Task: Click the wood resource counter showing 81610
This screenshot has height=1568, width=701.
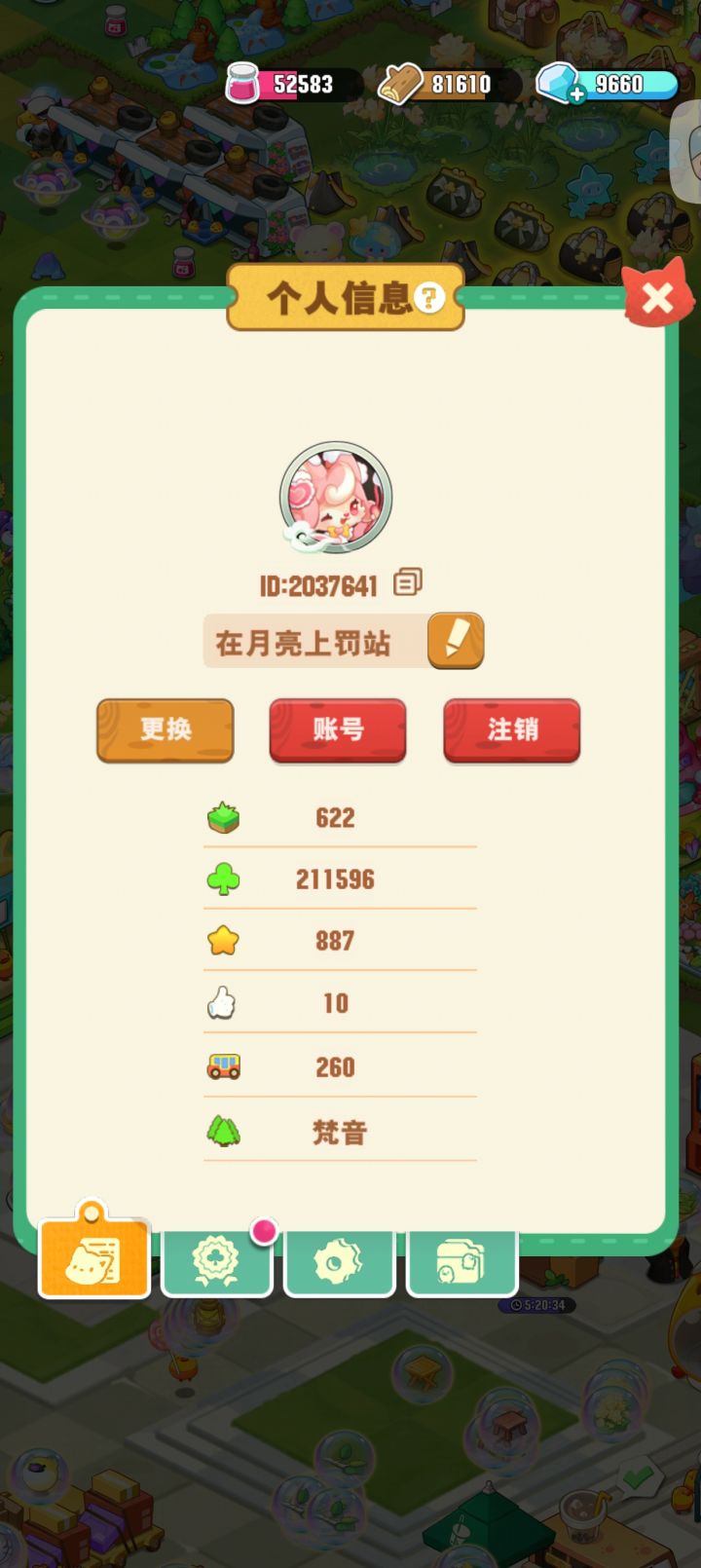Action: coord(443,85)
